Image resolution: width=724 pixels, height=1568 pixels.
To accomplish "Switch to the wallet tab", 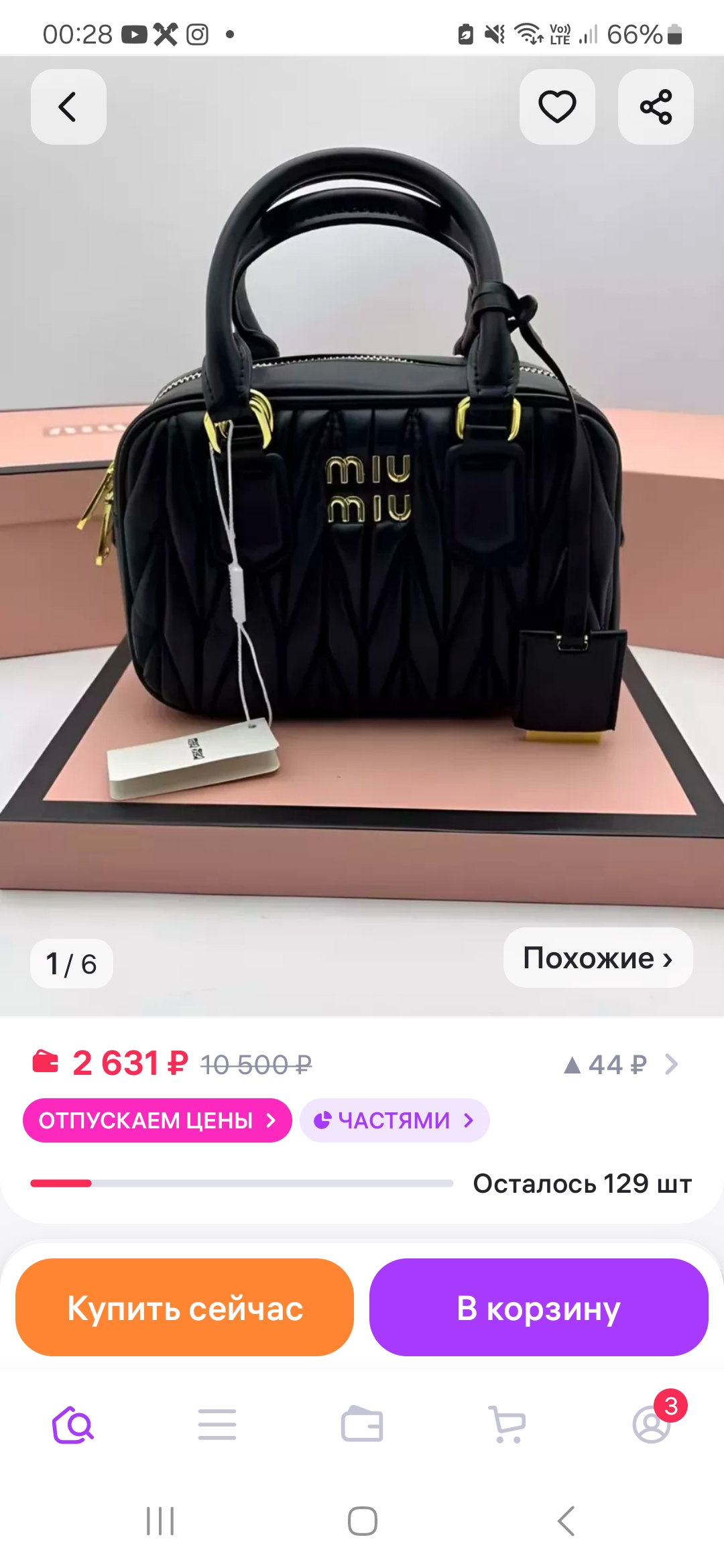I will point(362,1425).
